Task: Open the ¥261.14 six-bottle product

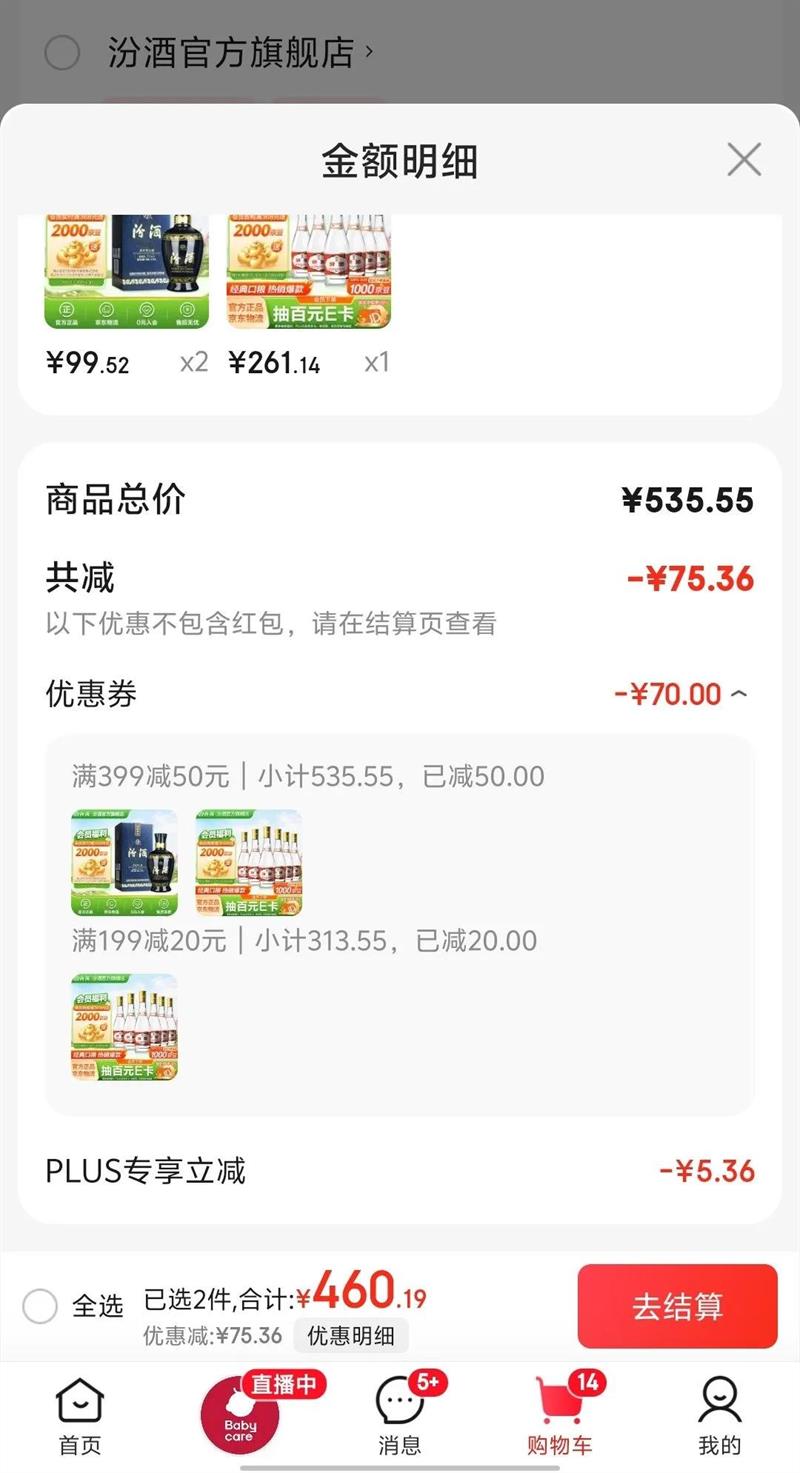Action: pos(309,270)
